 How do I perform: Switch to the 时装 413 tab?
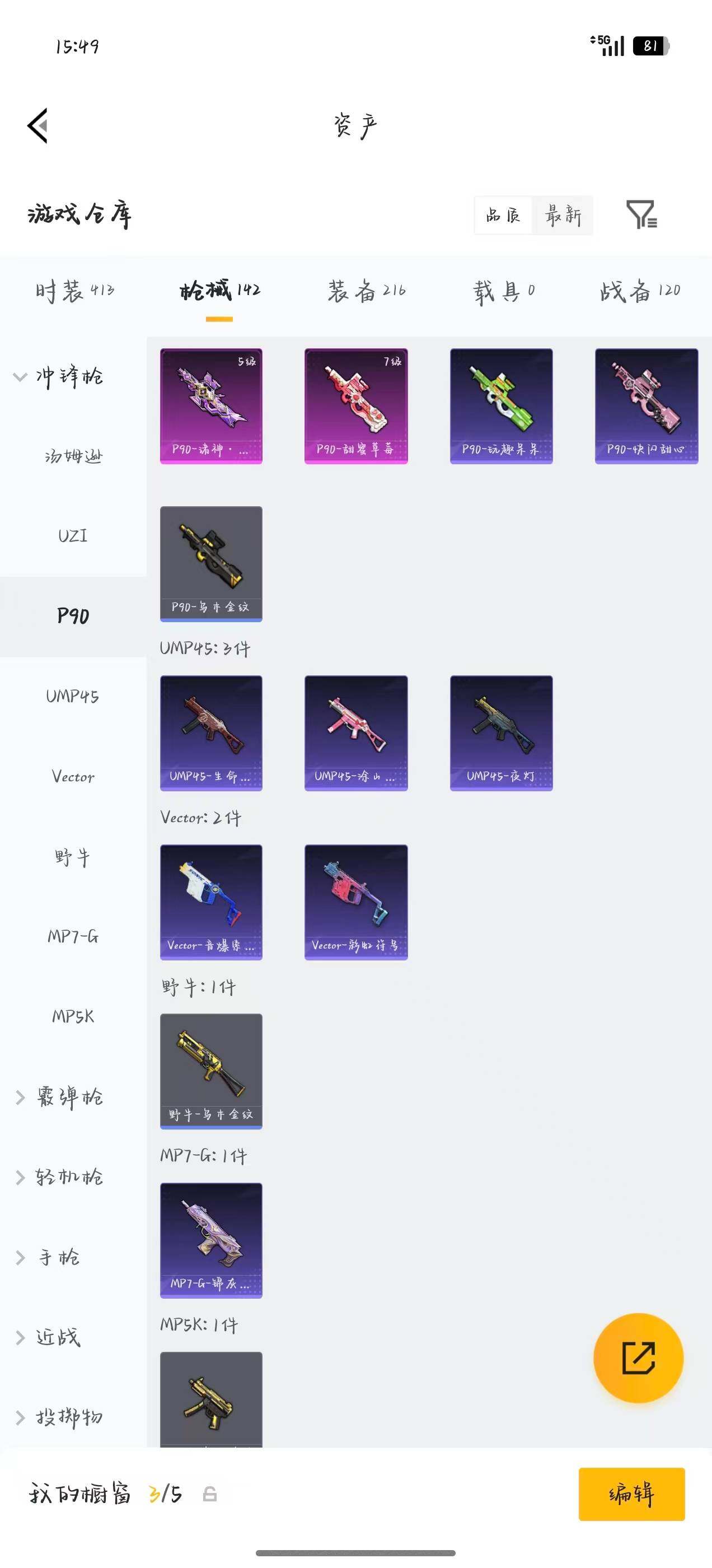point(74,291)
